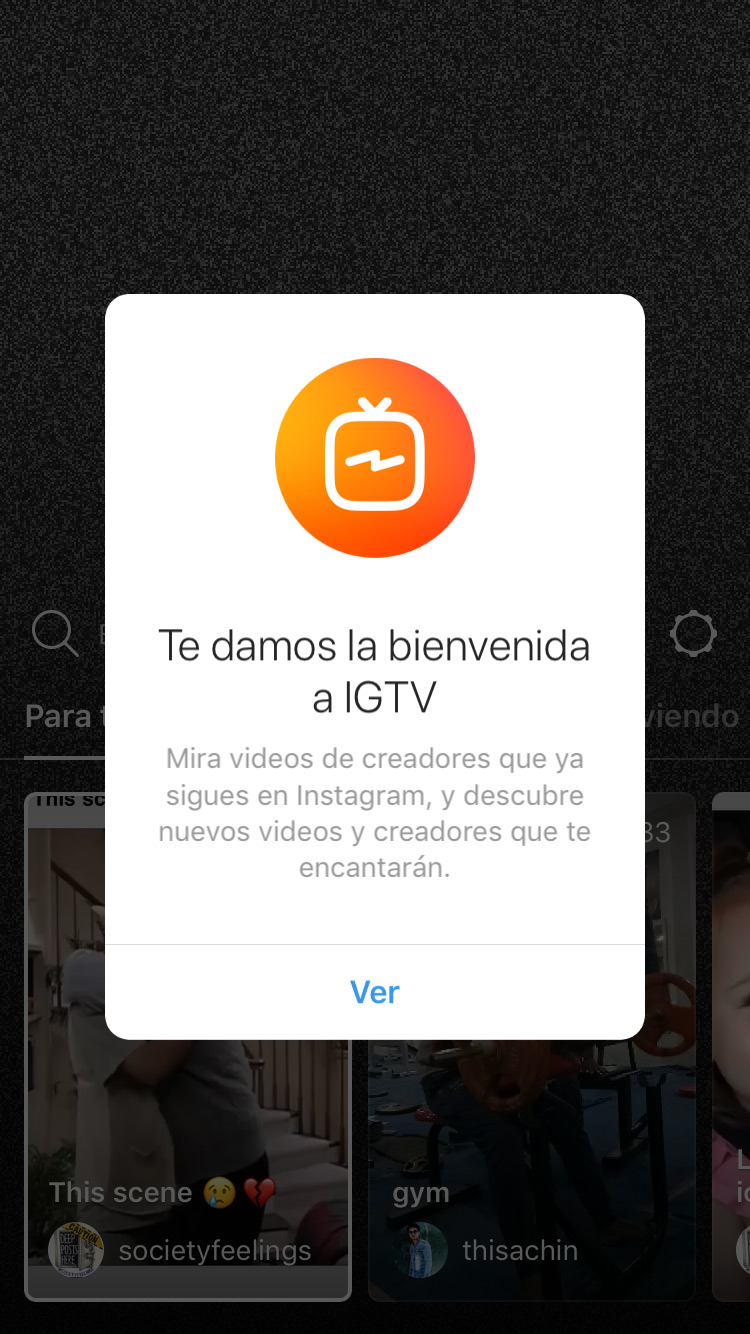Tap Ver to dismiss the welcome dialog
Image resolution: width=750 pixels, height=1334 pixels.
[x=375, y=992]
